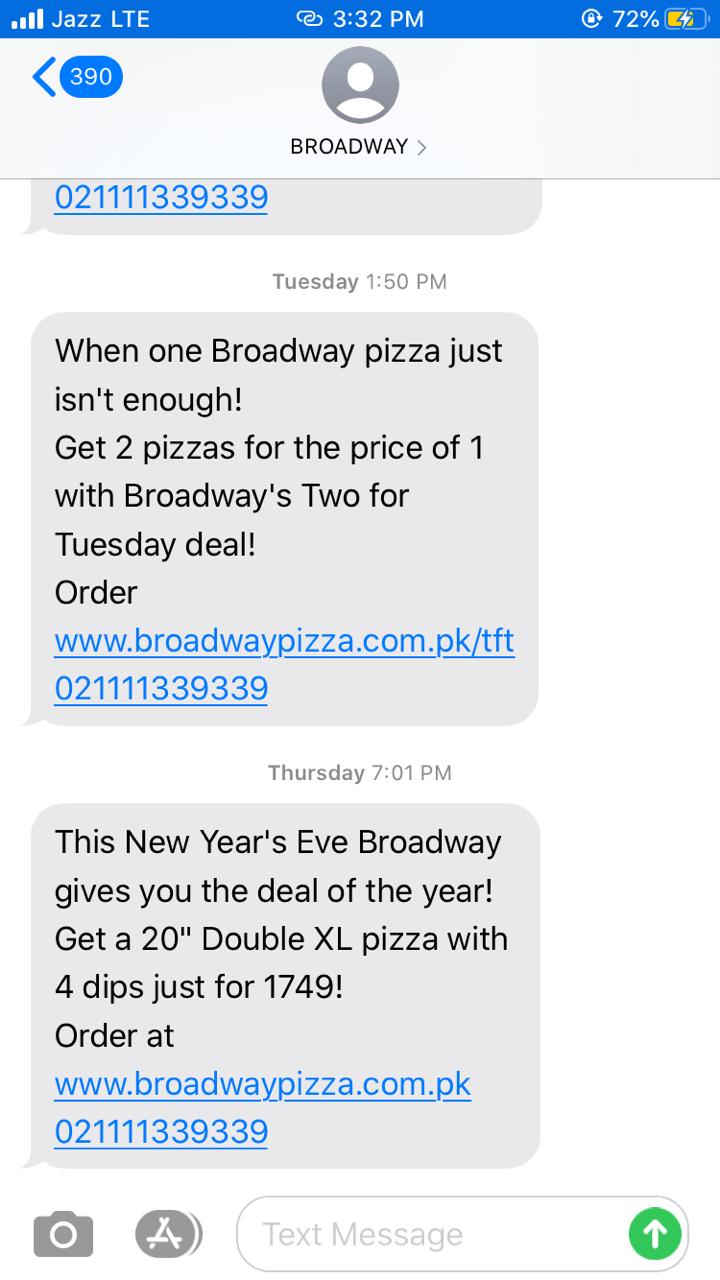The width and height of the screenshot is (720, 1280).
Task: Tap the BROADWAY contact avatar
Action: [359, 85]
